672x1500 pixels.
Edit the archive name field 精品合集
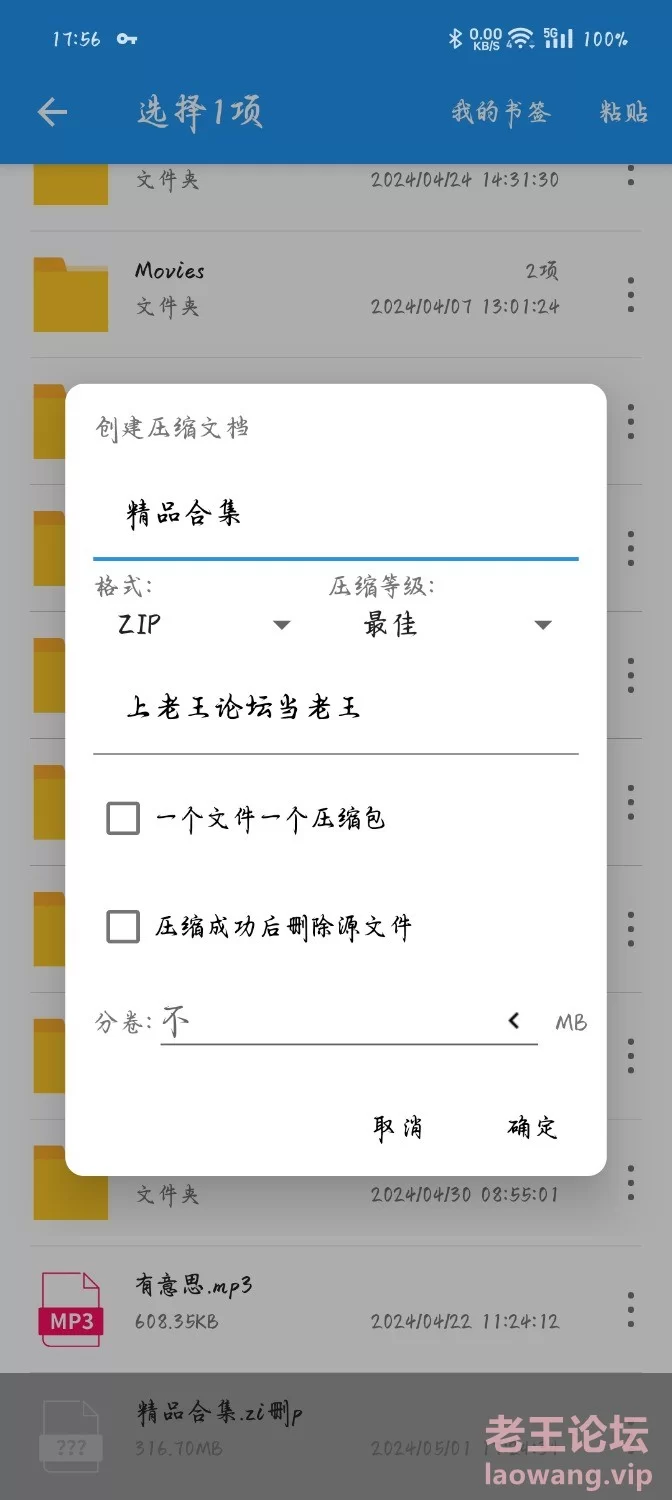336,516
